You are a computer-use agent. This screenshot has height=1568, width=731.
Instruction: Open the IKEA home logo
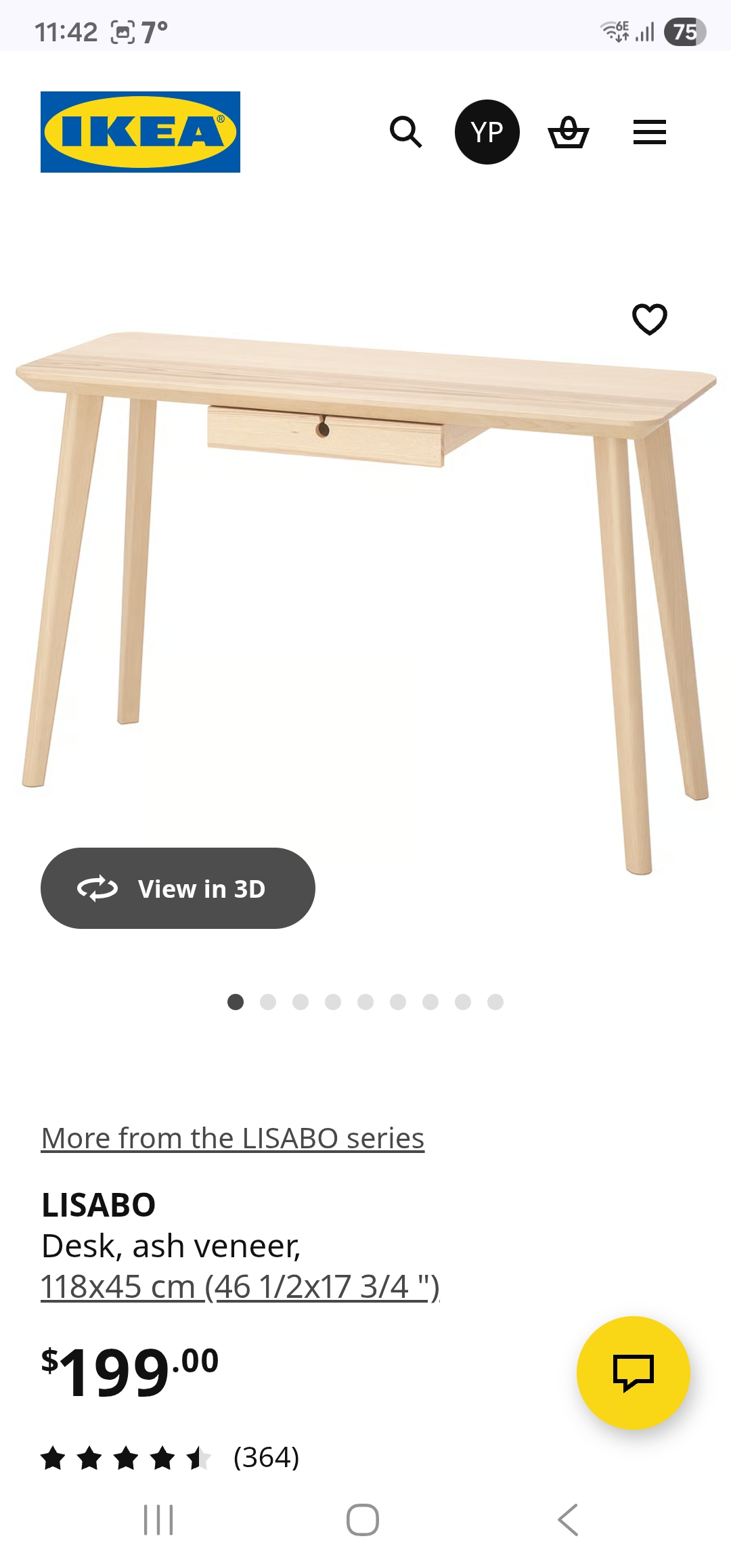point(140,132)
